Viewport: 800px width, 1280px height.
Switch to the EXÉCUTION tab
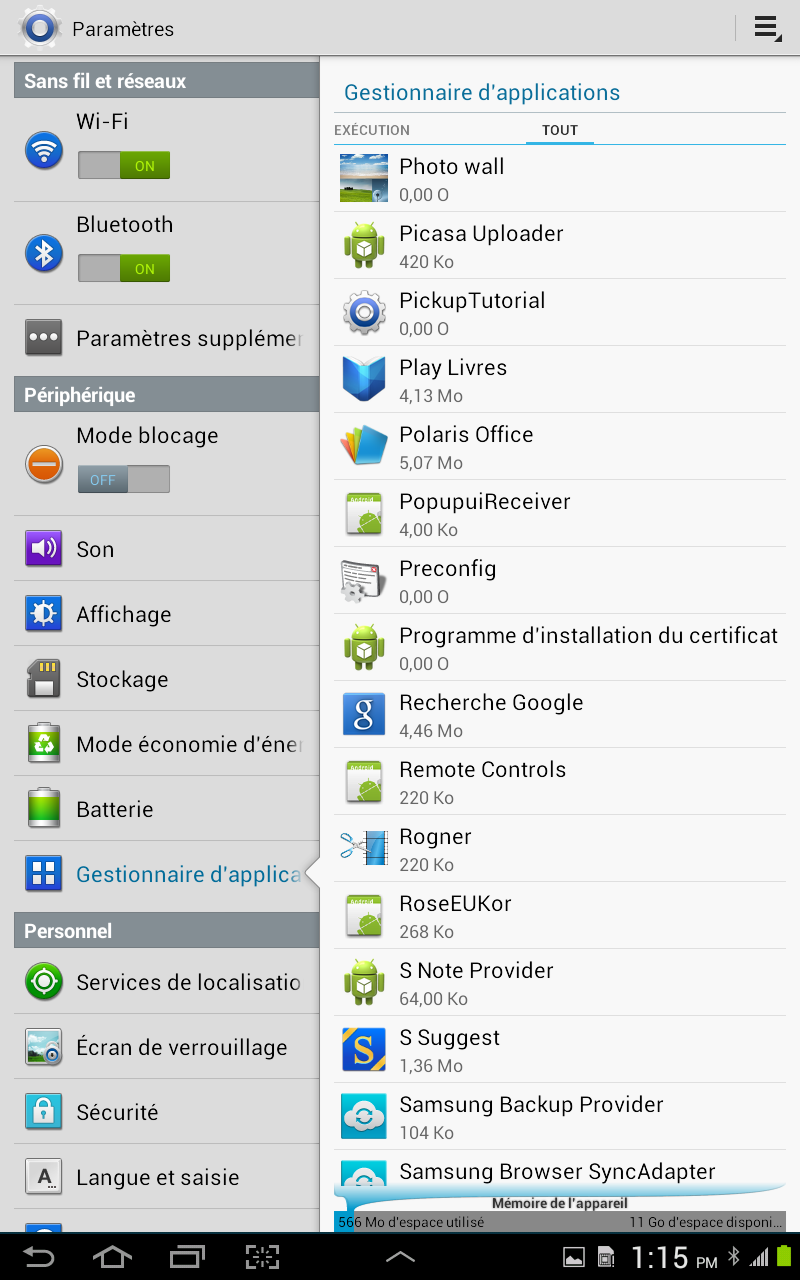point(372,130)
